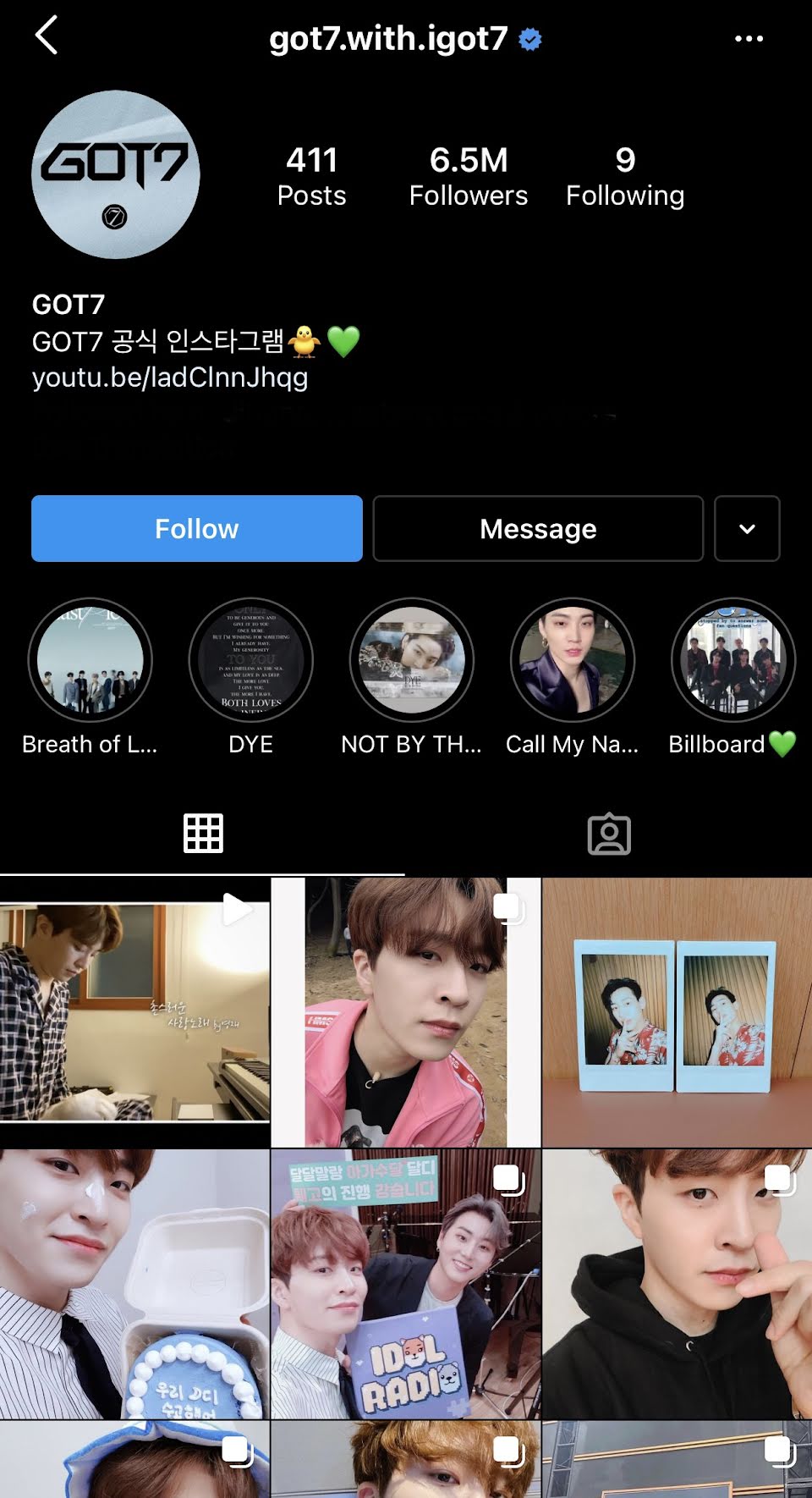Open the Call My Na... story highlight

[x=573, y=661]
